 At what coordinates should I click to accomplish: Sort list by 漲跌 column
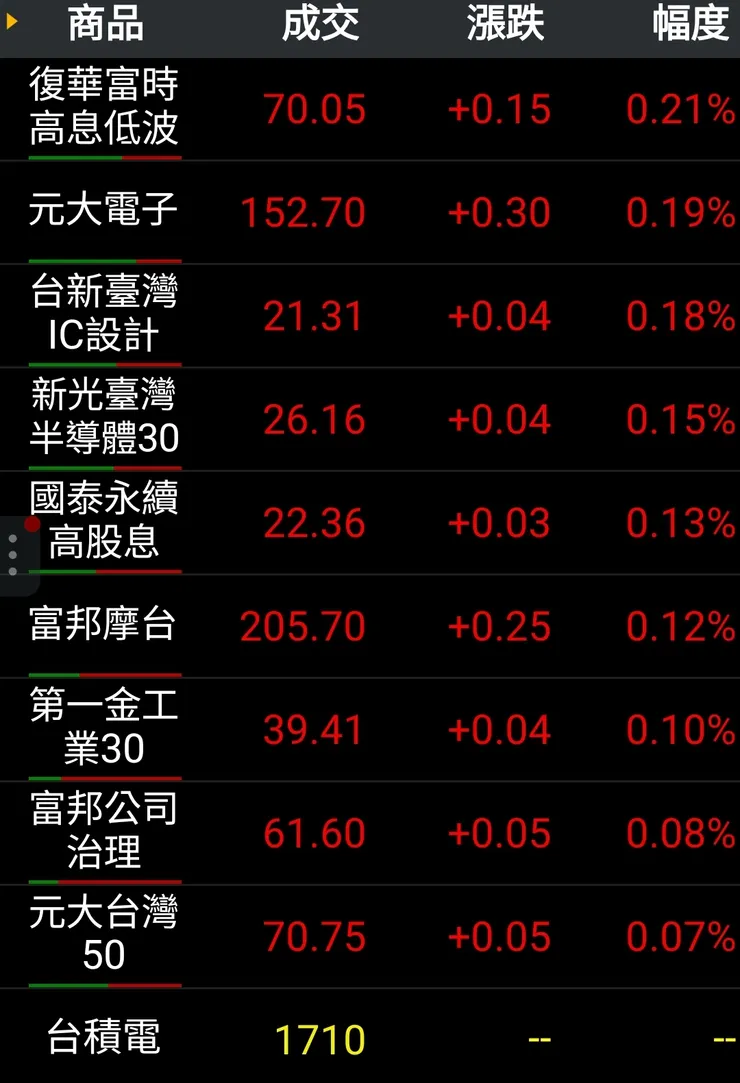click(505, 25)
